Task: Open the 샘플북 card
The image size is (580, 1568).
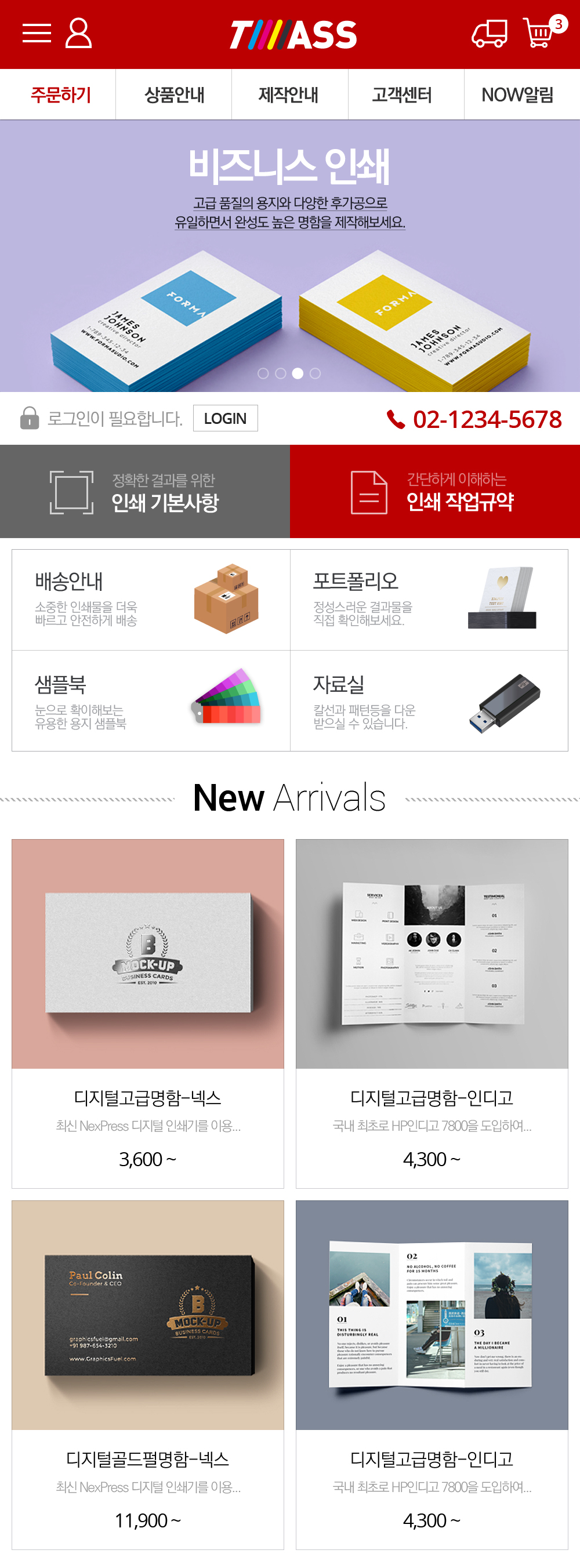Action: (151, 700)
